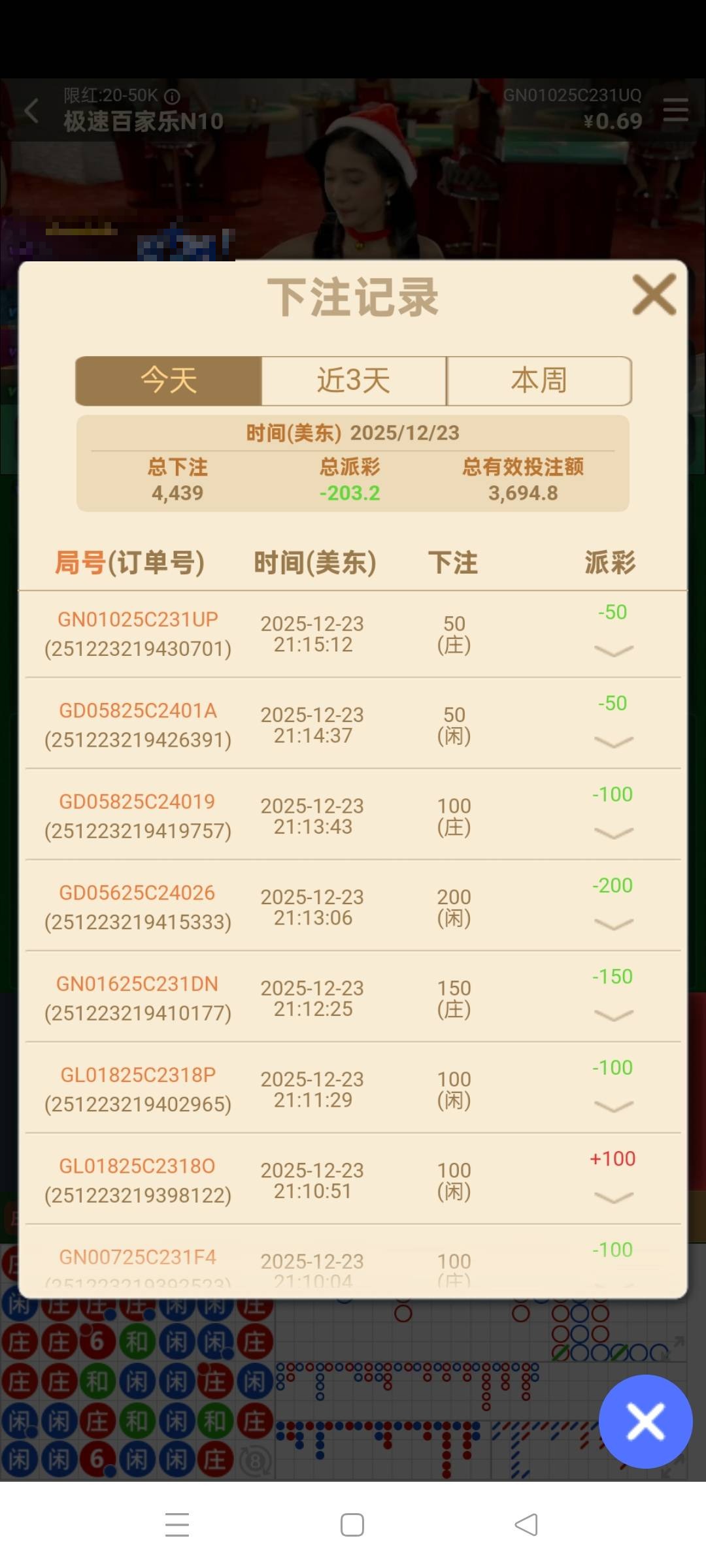Expand details for record GN01625C231DN
This screenshot has height=1568, width=706.
click(x=613, y=1015)
